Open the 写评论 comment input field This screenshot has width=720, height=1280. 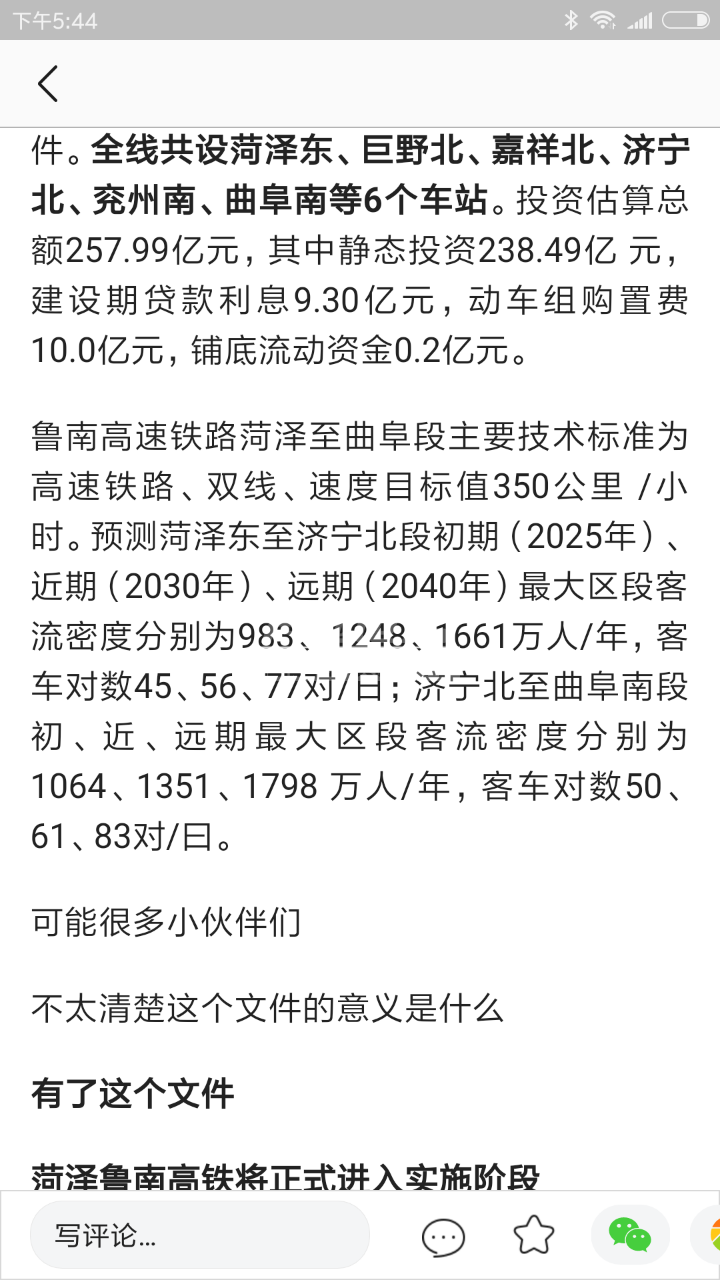200,1235
